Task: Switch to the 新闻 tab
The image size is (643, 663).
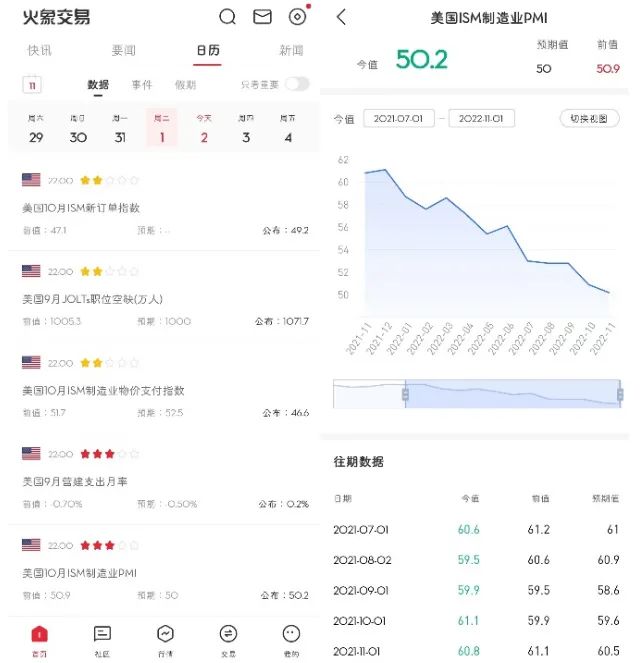Action: pyautogui.click(x=291, y=51)
